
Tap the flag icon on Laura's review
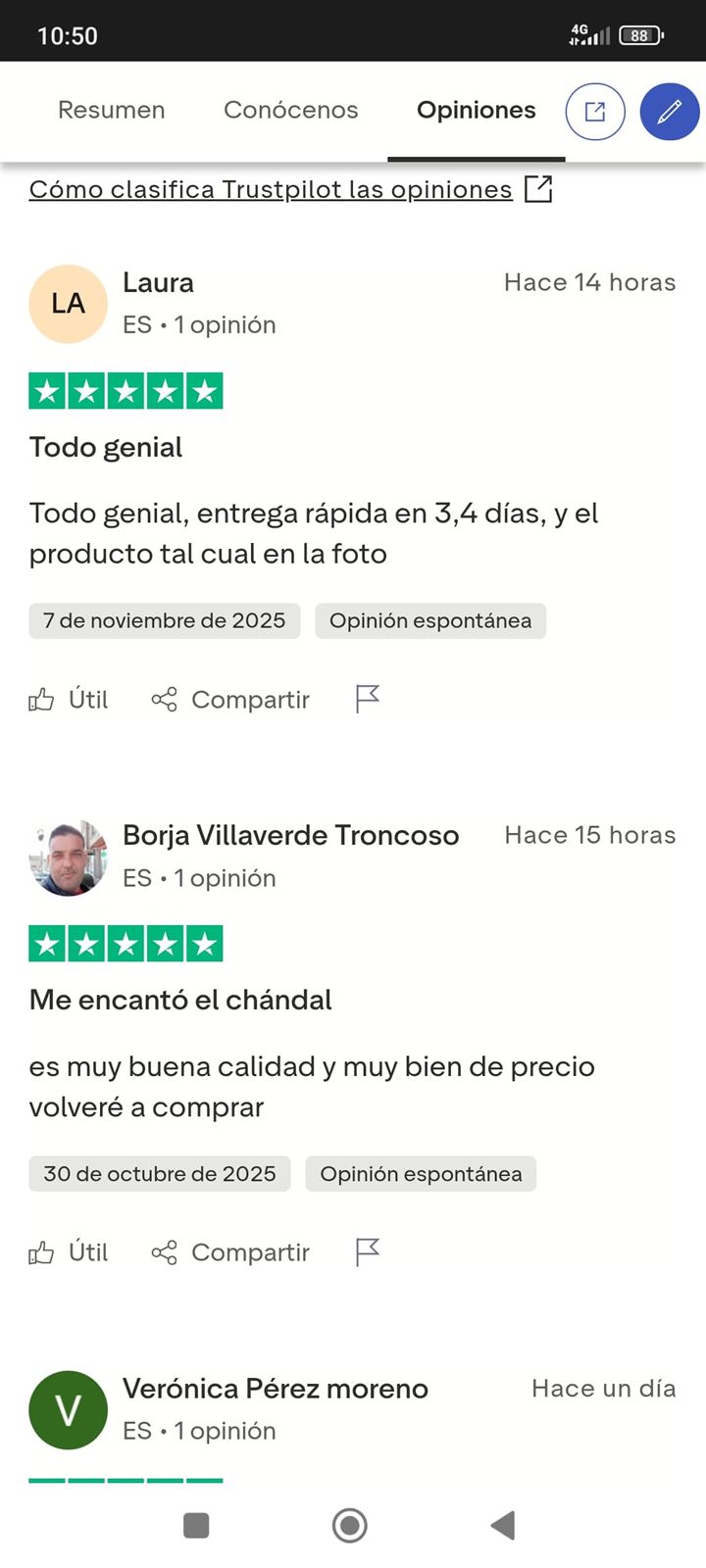pyautogui.click(x=367, y=699)
